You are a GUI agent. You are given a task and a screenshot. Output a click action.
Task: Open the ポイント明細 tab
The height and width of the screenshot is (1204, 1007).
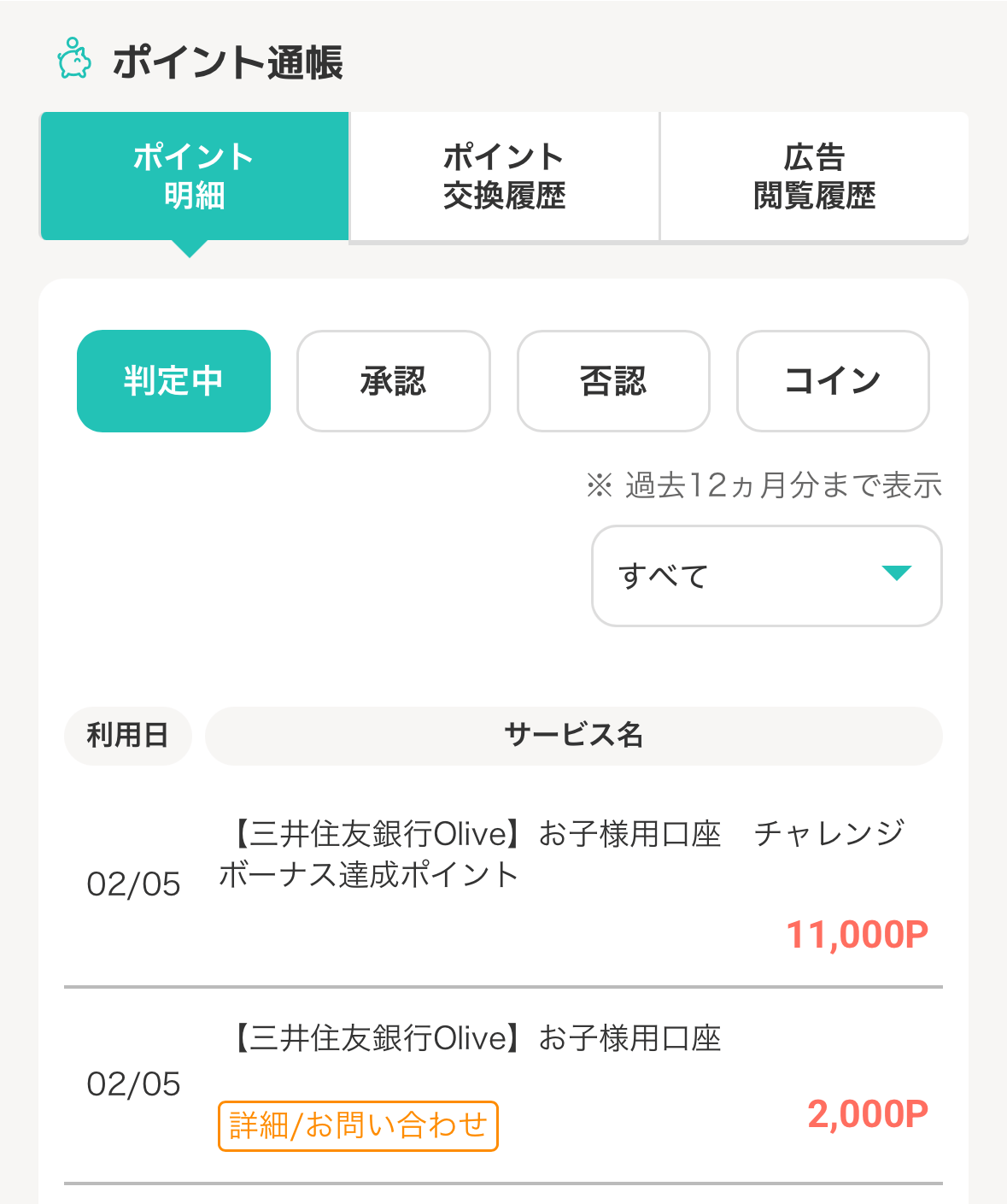point(194,176)
